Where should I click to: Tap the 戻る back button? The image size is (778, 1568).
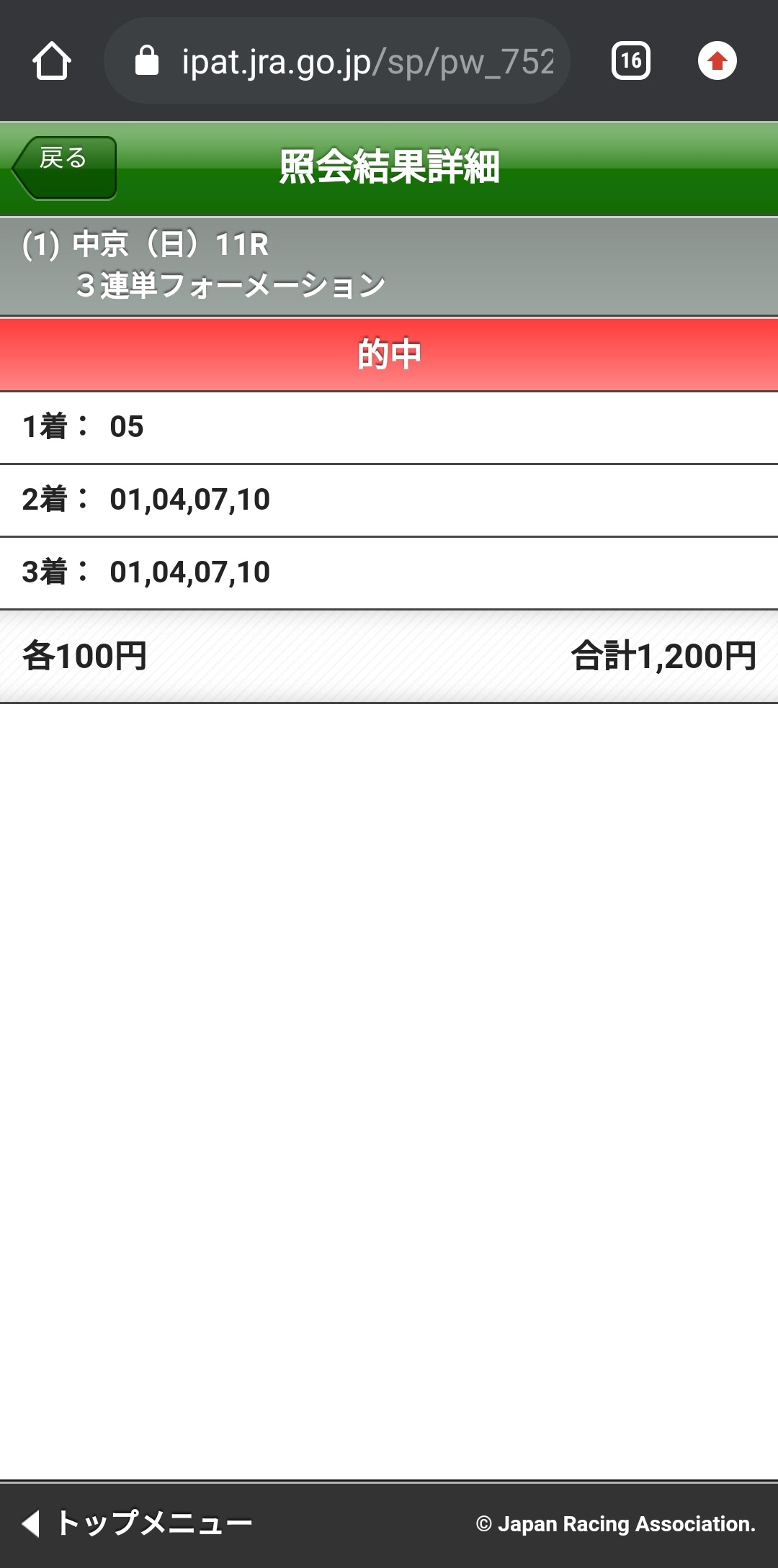[65, 167]
